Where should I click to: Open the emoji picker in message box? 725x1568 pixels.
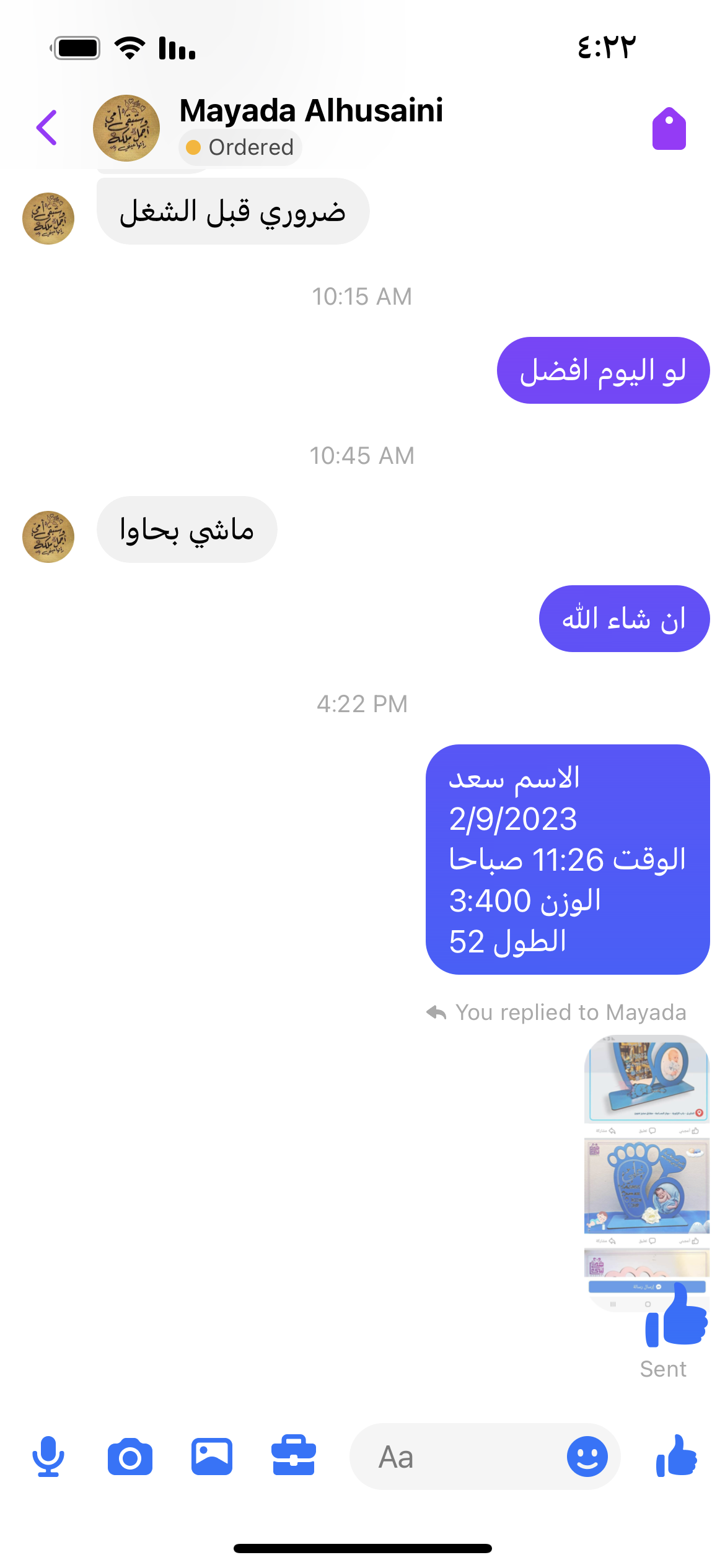587,1457
